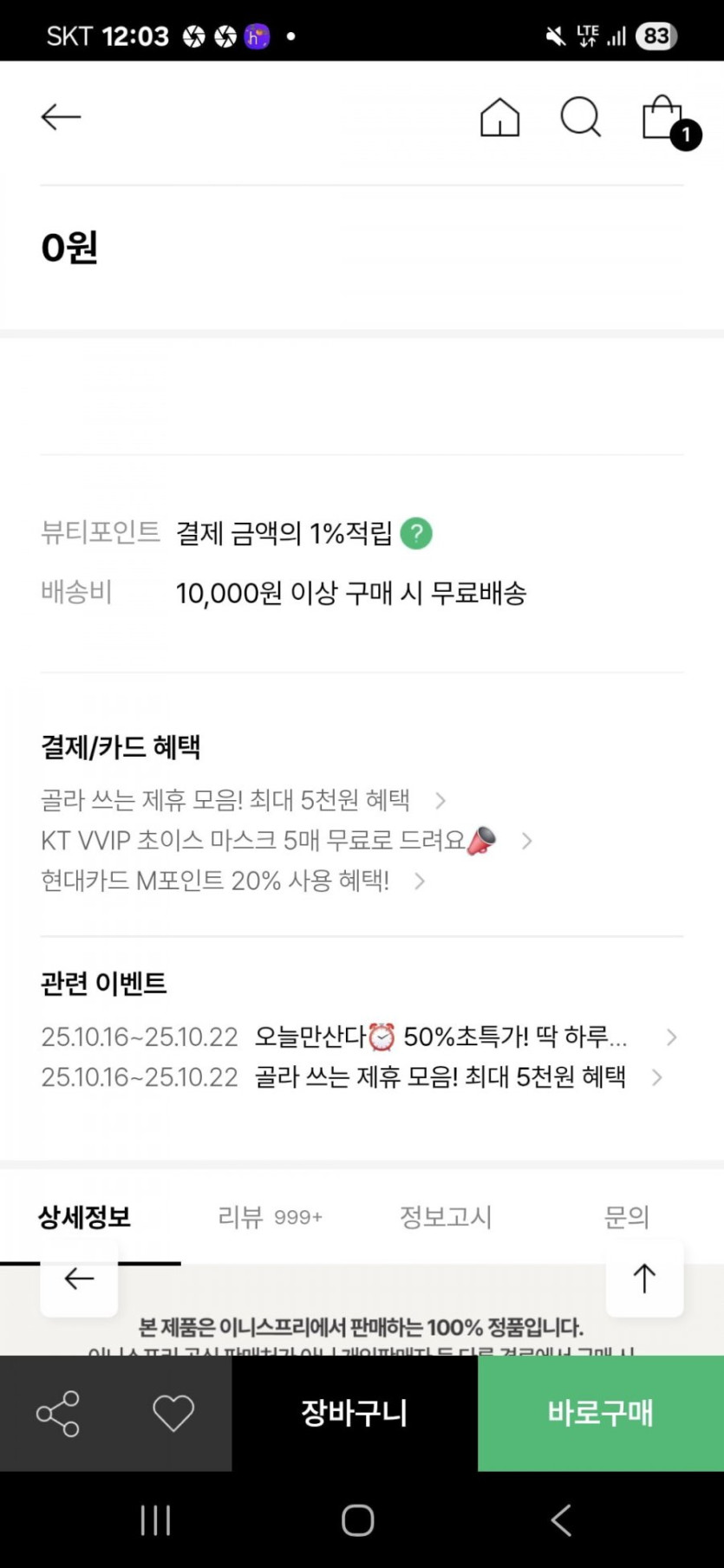The width and height of the screenshot is (724, 1568).
Task: Open 현대카드 M포인트 20% benefit
Action: click(232, 881)
